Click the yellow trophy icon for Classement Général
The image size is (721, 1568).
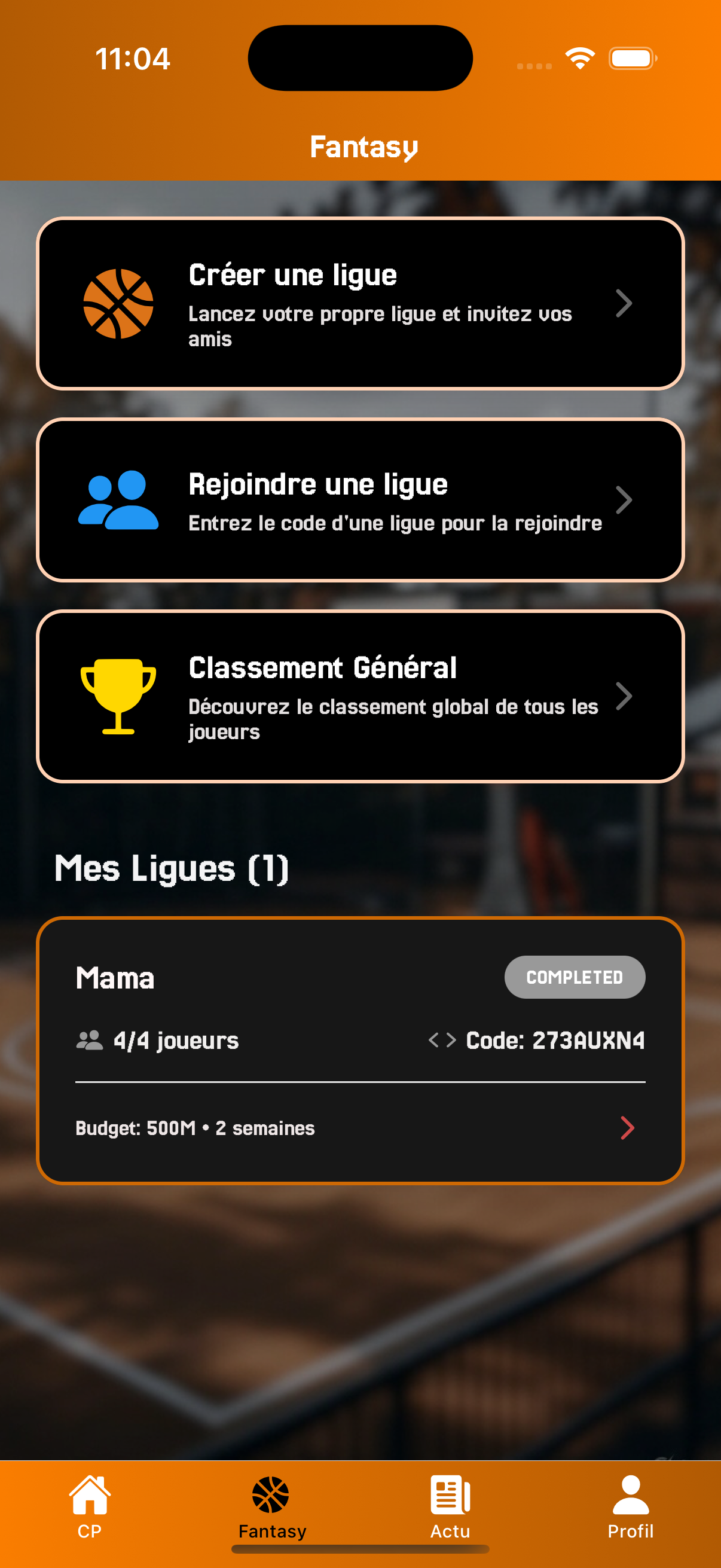(119, 695)
